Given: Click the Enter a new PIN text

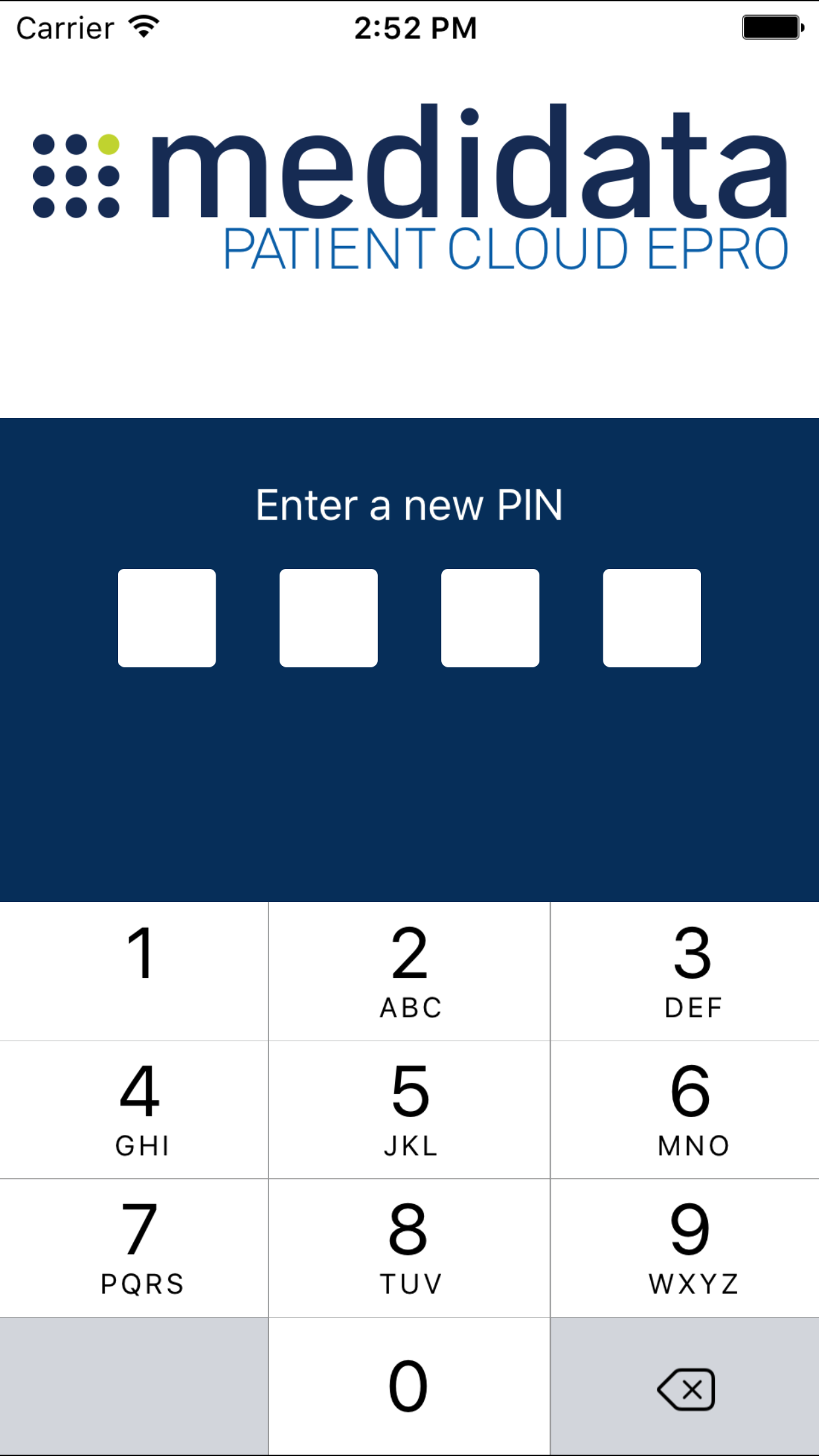Looking at the screenshot, I should tap(409, 506).
